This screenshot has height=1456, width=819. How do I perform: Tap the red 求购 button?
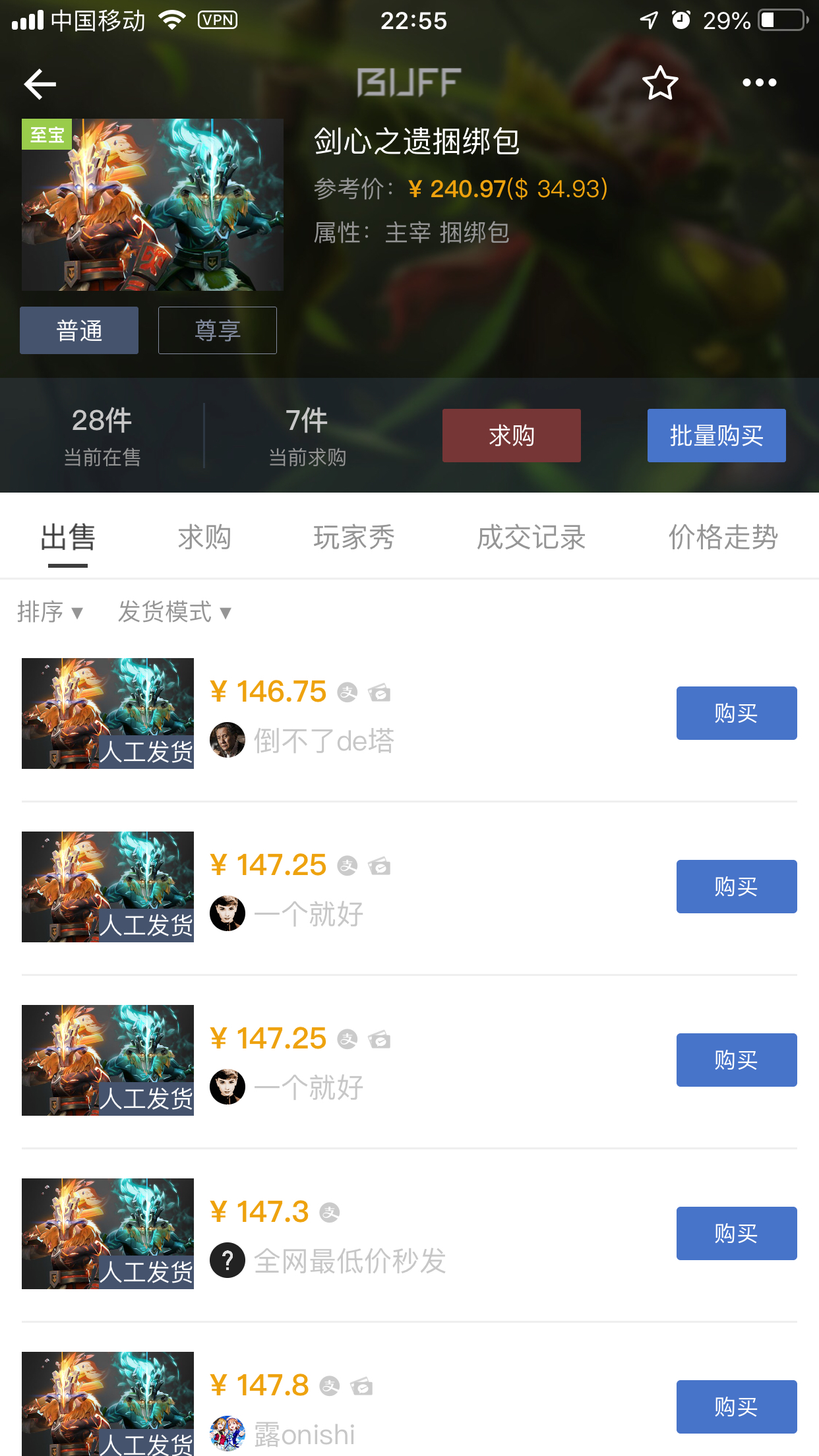[511, 435]
